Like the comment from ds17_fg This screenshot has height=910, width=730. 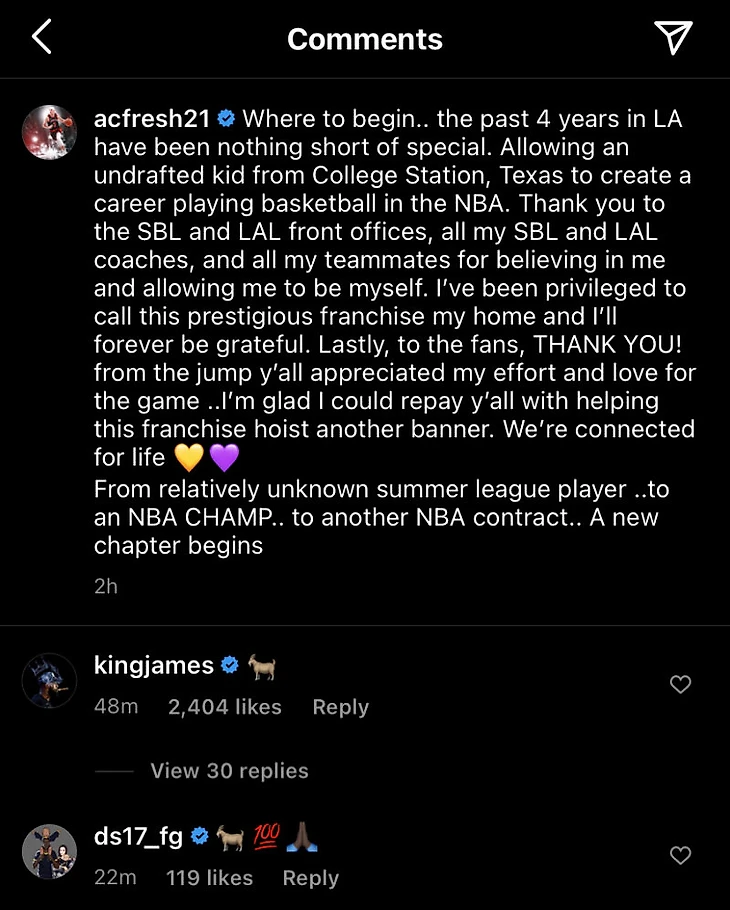tap(680, 856)
